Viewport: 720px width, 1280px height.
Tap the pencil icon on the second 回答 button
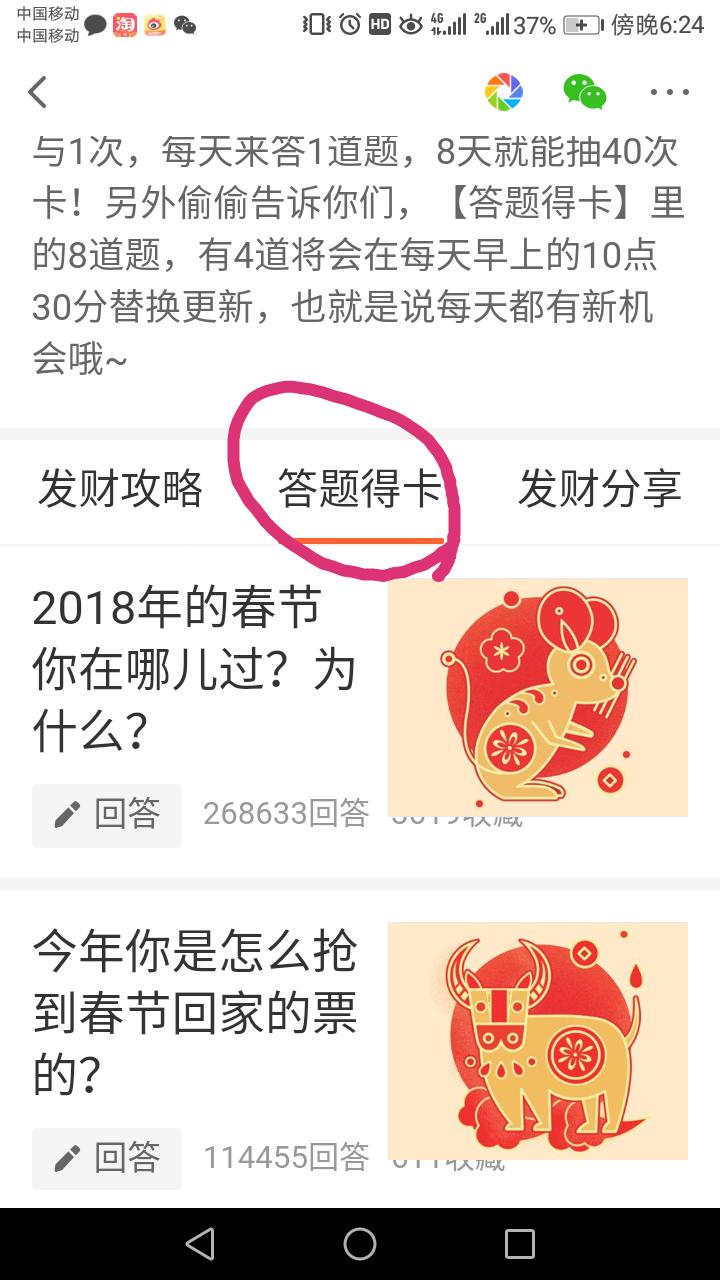(67, 1158)
